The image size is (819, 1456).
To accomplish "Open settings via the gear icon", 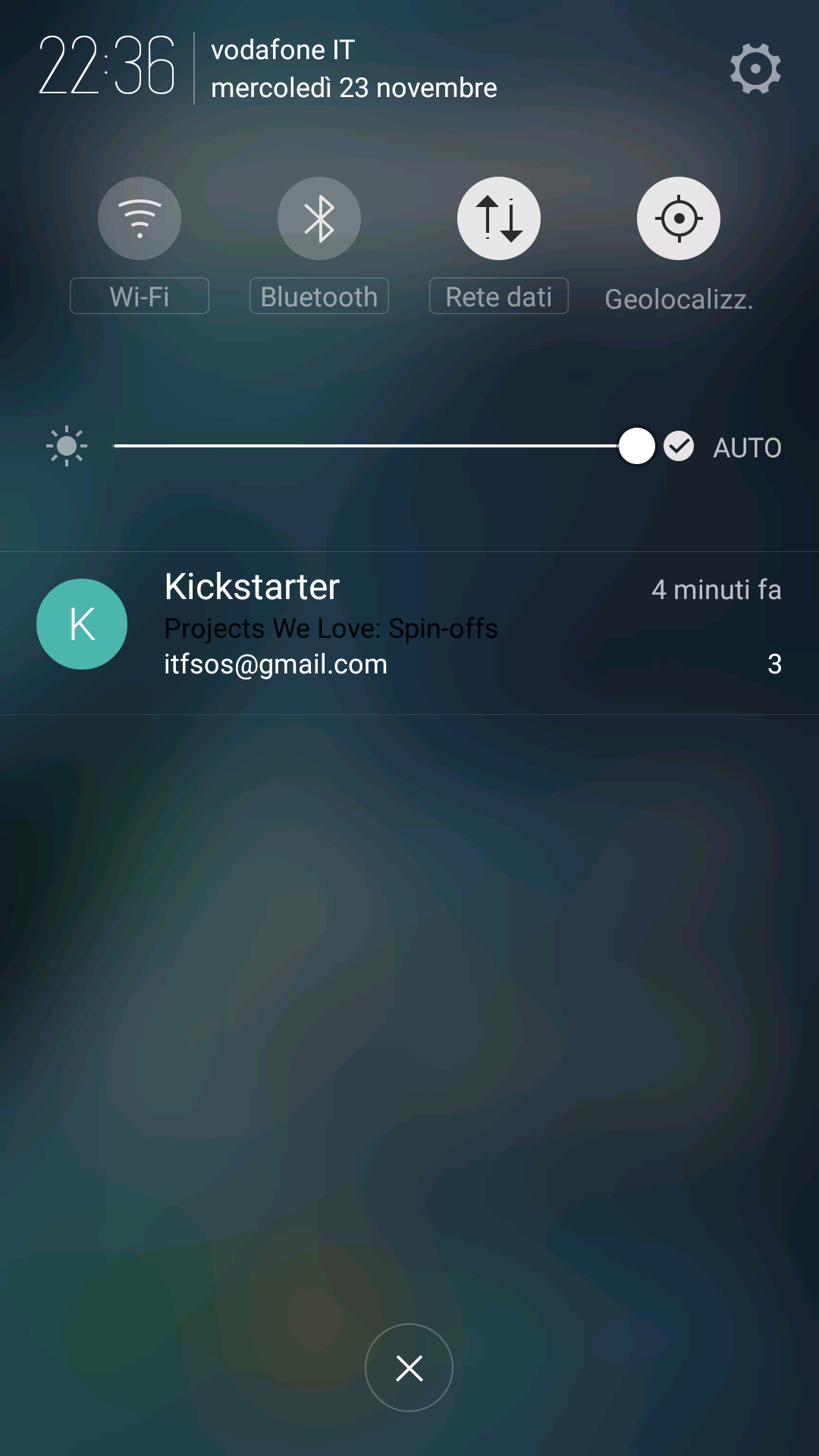I will (755, 68).
